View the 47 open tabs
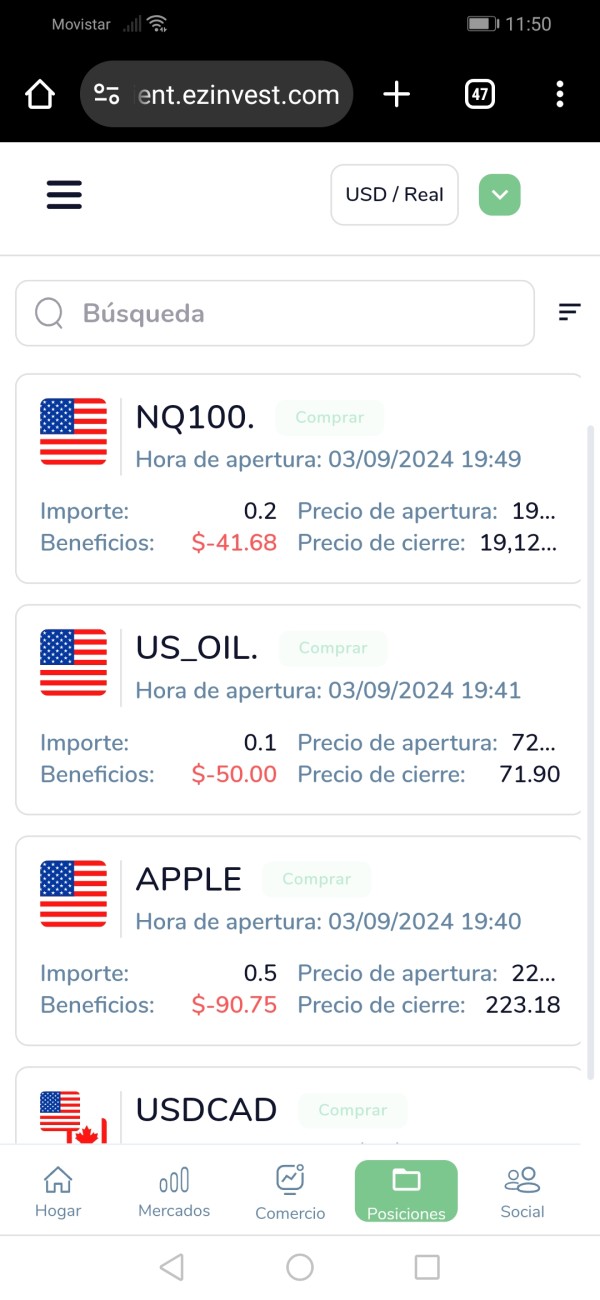The image size is (600, 1300). tap(480, 95)
